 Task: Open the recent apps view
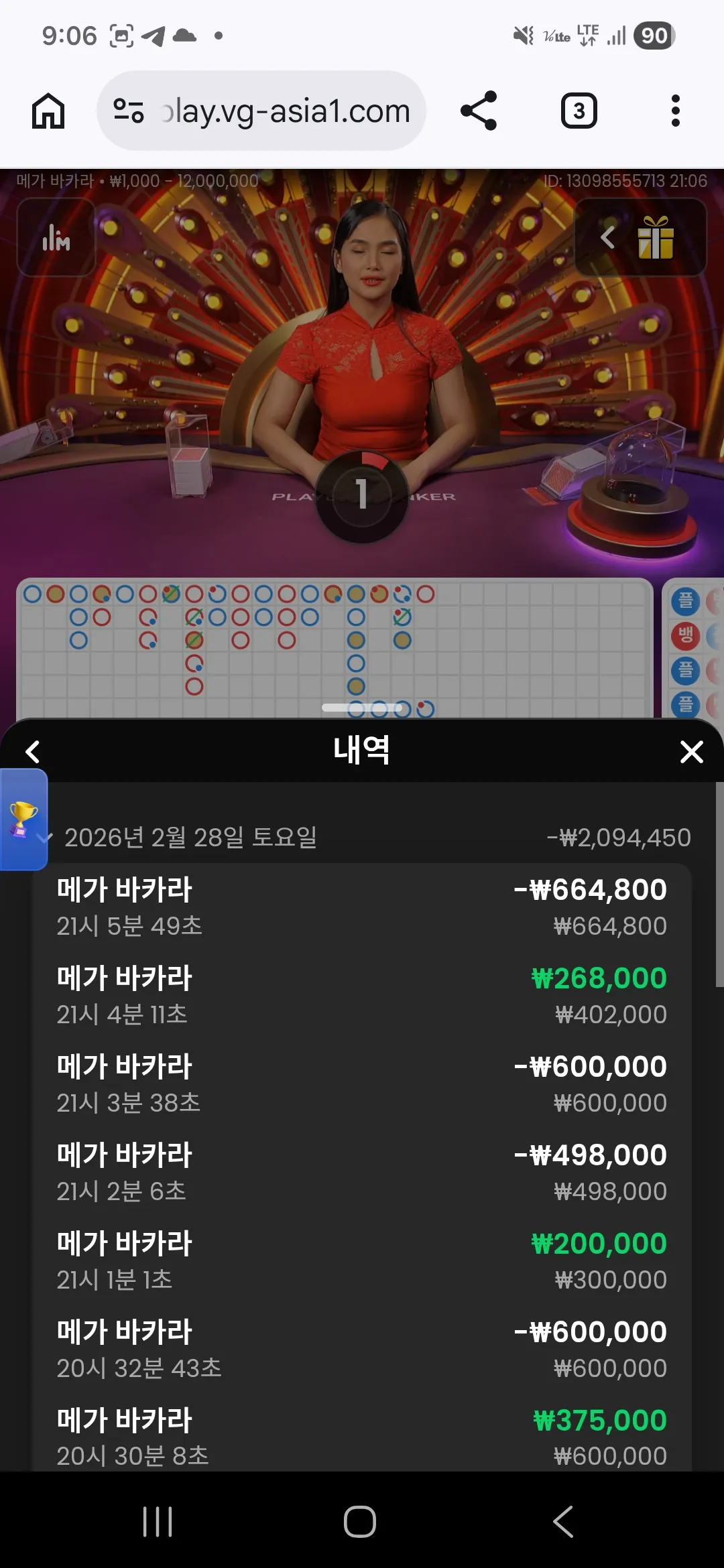click(x=158, y=1522)
